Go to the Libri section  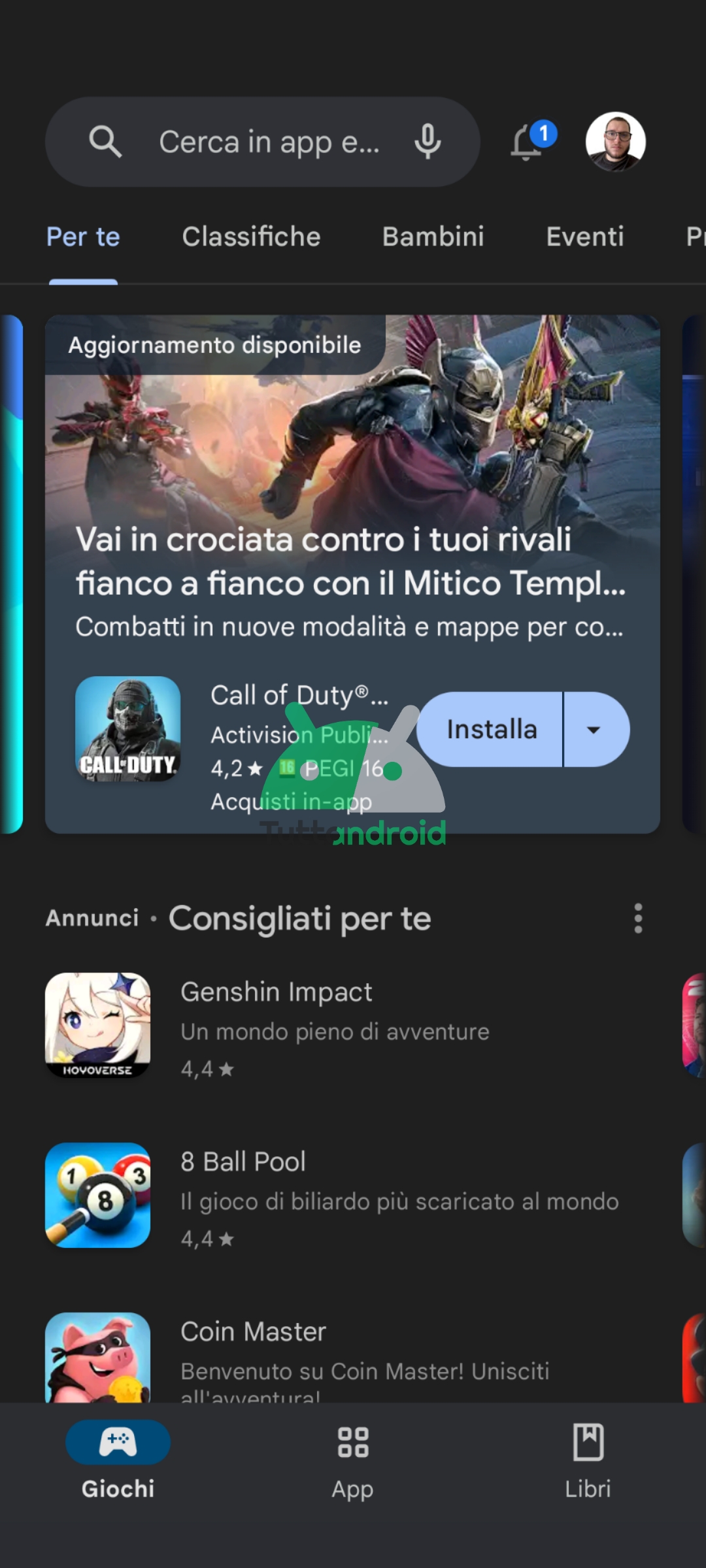coord(588,1461)
